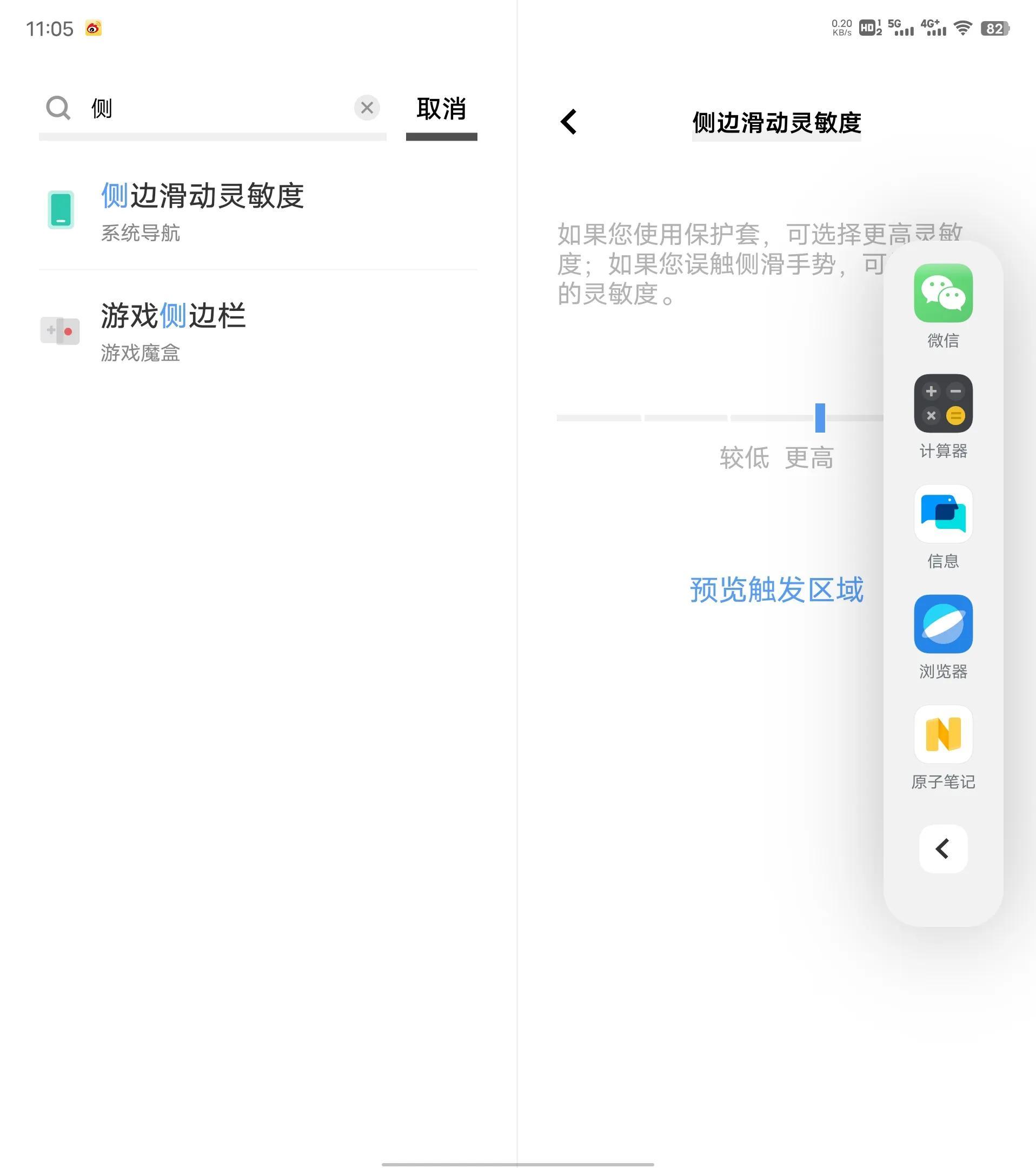Open 预览触发区域 link
1036x1168 pixels.
click(x=776, y=590)
